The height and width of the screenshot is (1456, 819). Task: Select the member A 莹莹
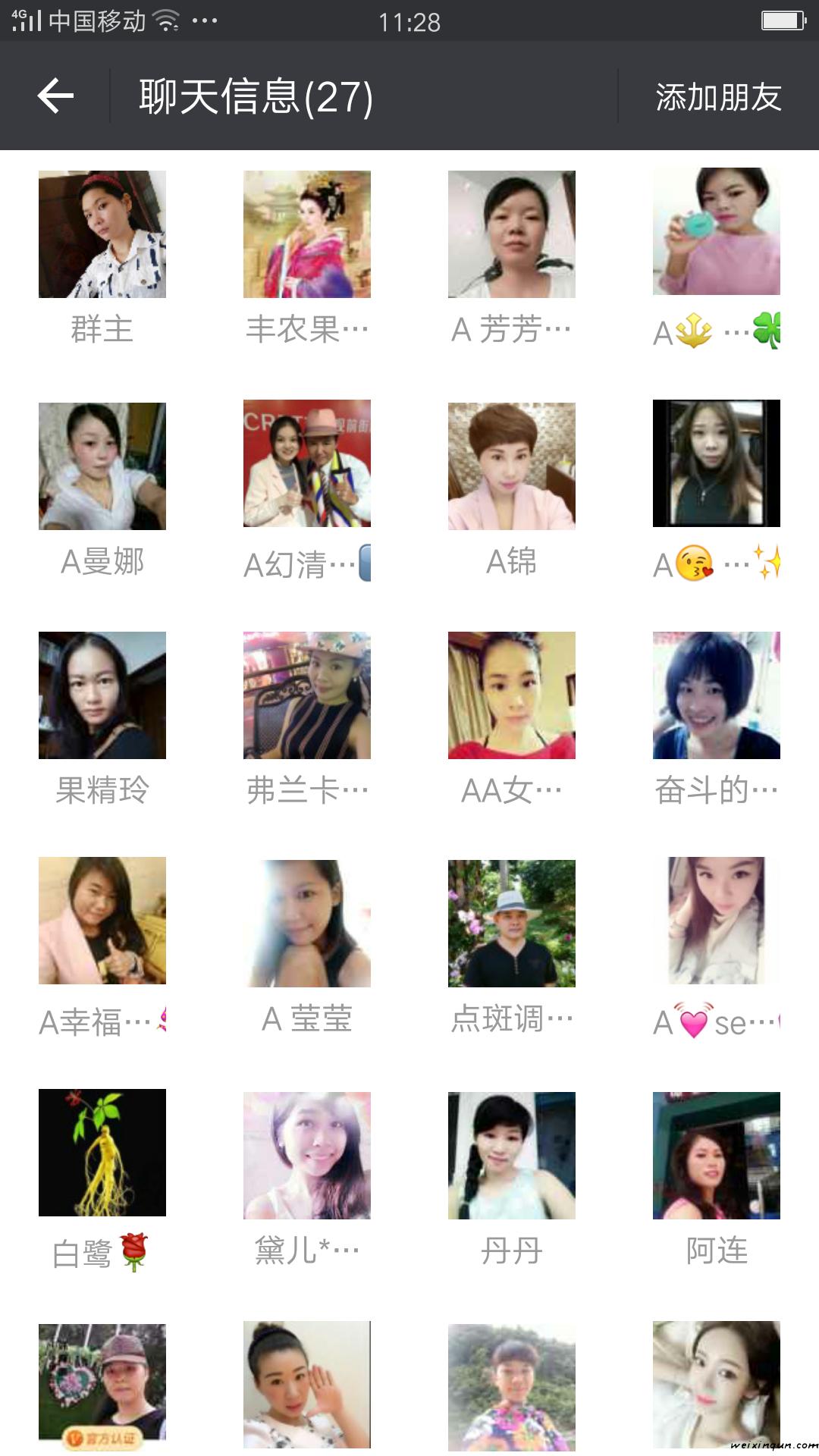(x=307, y=924)
